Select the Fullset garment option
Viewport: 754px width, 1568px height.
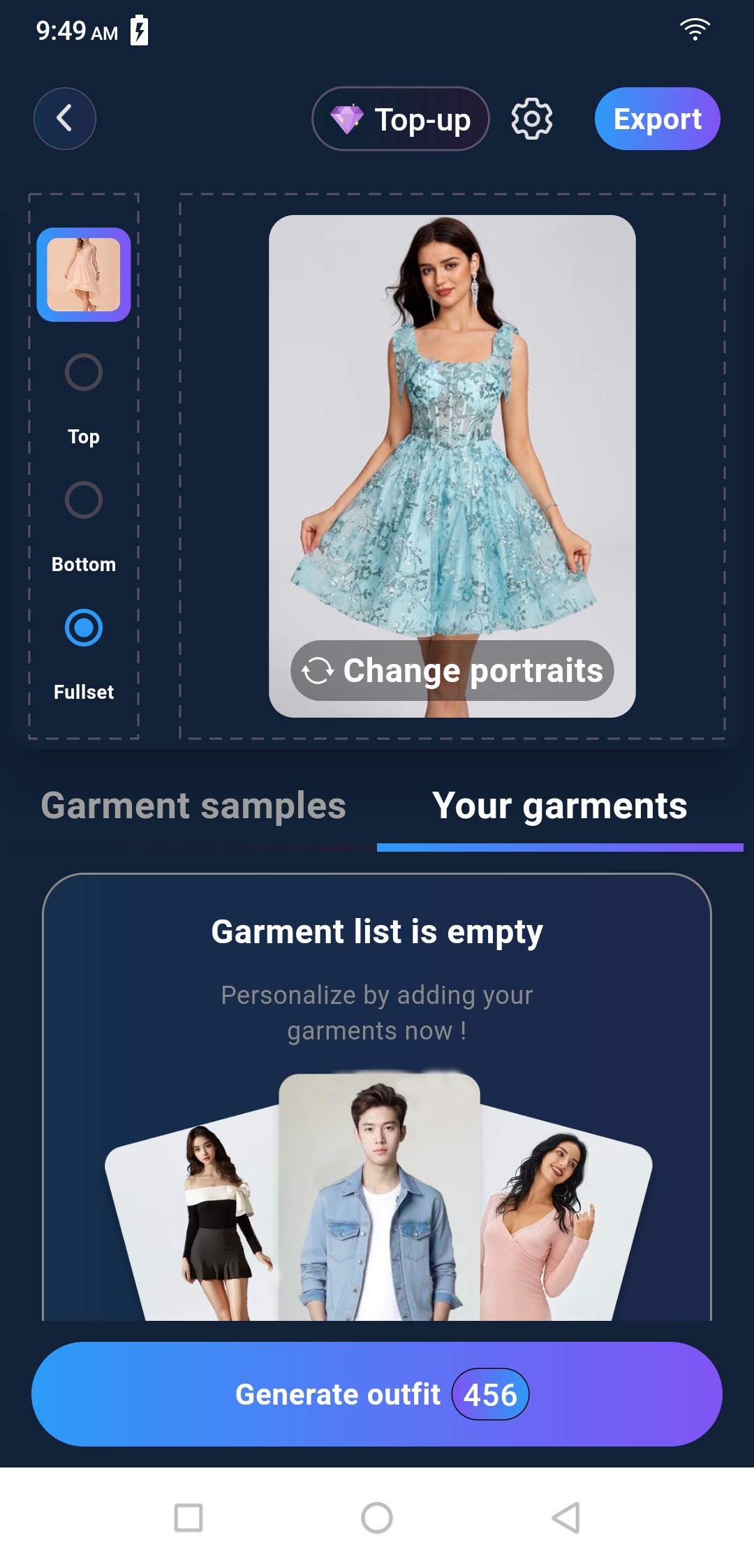[83, 628]
